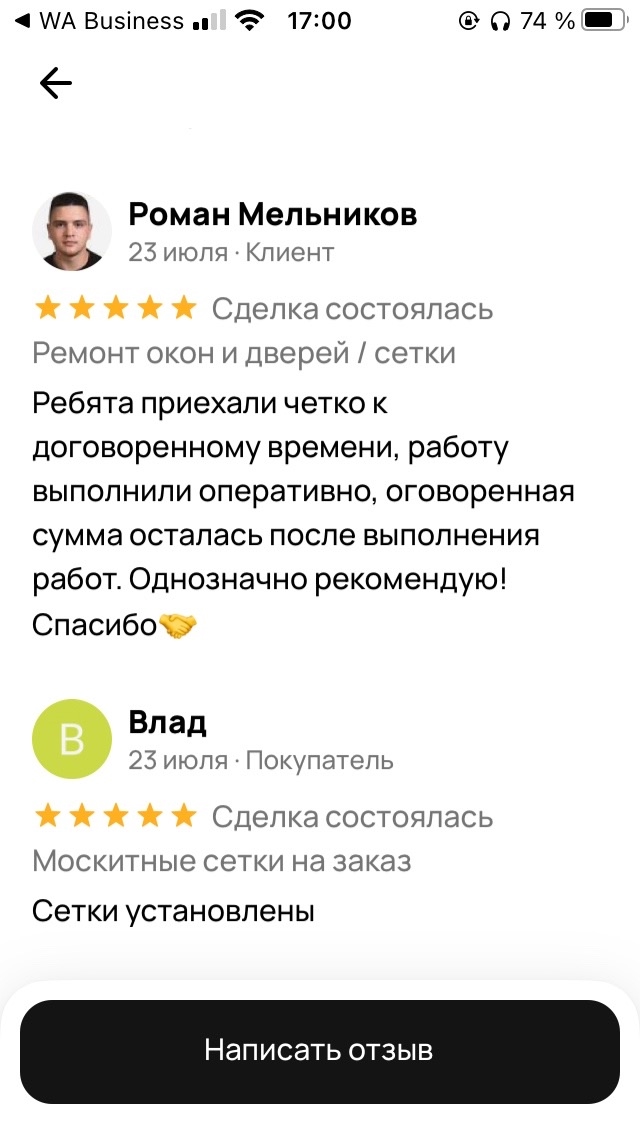Open Влад's reviewer profile

click(x=168, y=722)
